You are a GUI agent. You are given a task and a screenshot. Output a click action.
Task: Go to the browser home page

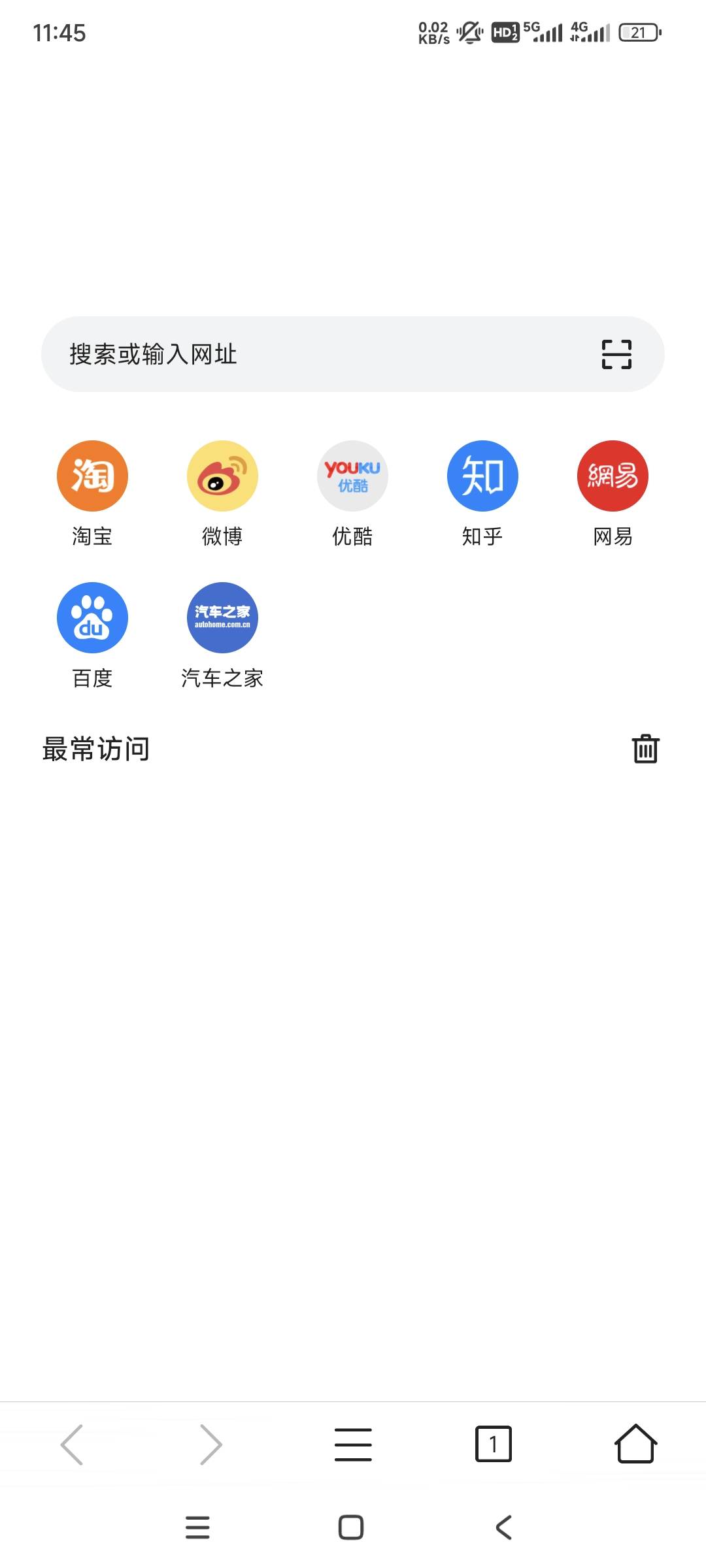[635, 1445]
